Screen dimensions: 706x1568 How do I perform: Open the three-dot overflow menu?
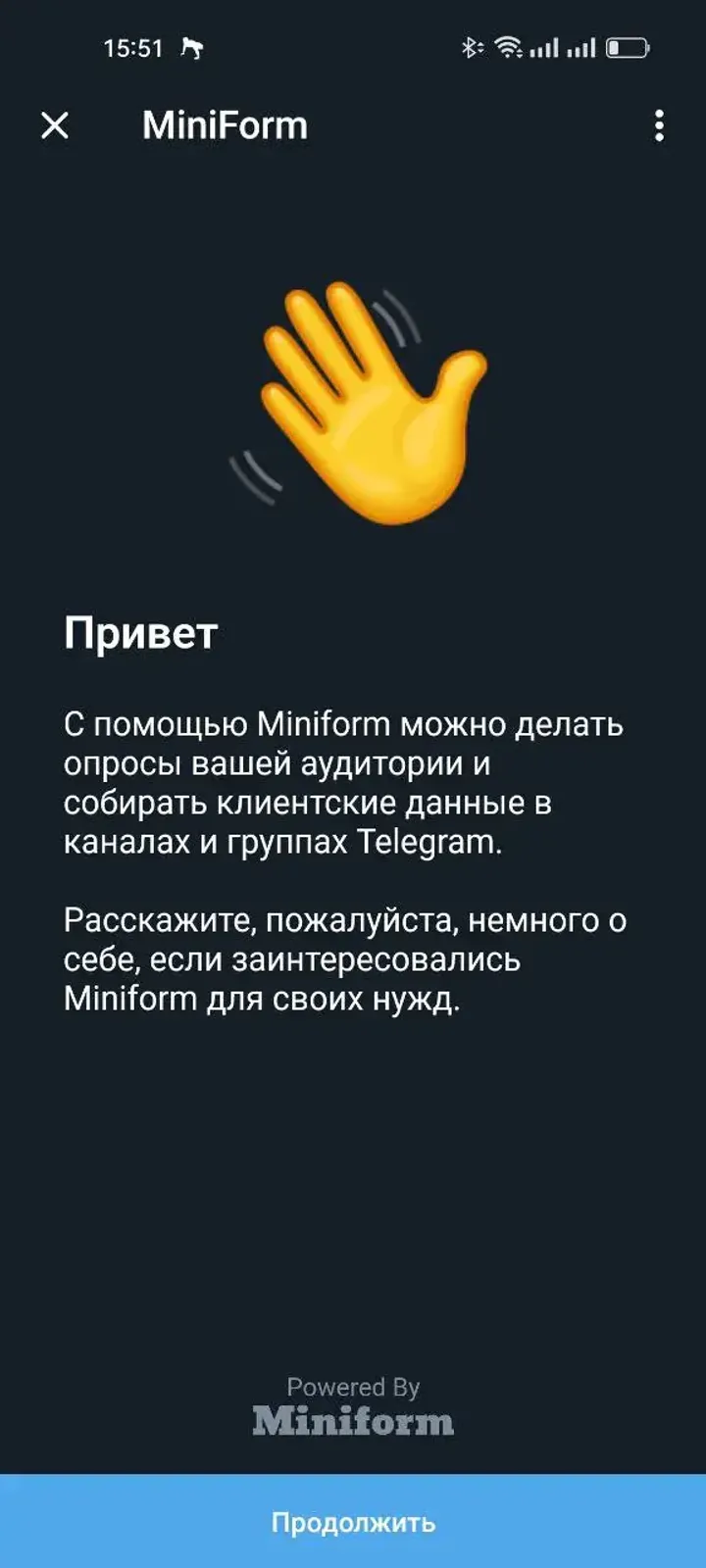pyautogui.click(x=660, y=125)
